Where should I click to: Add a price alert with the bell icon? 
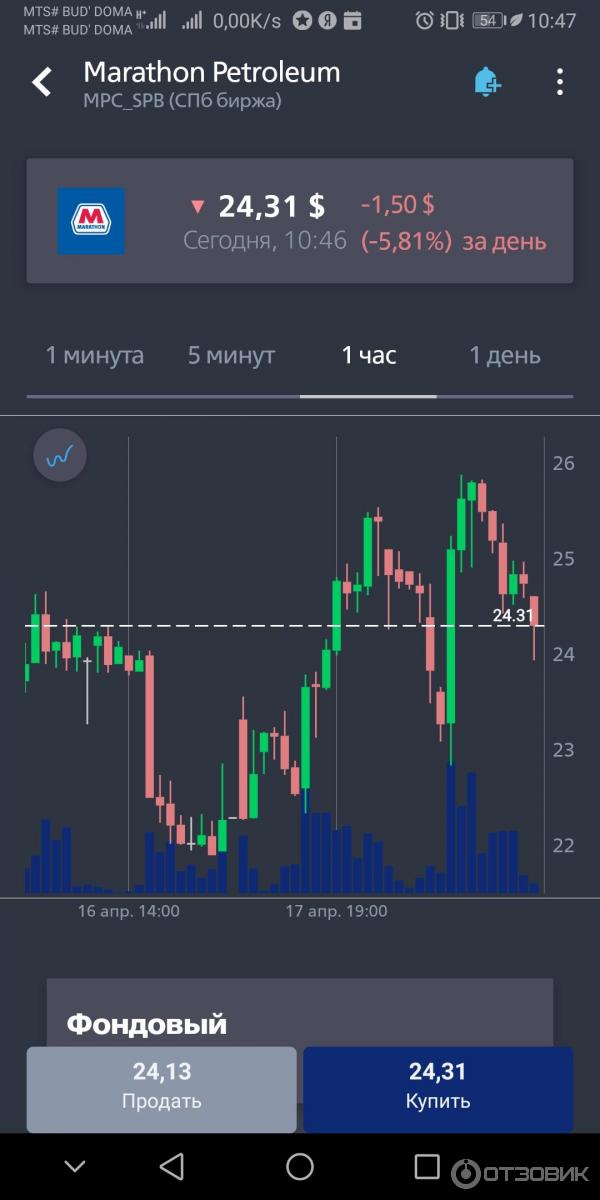486,82
